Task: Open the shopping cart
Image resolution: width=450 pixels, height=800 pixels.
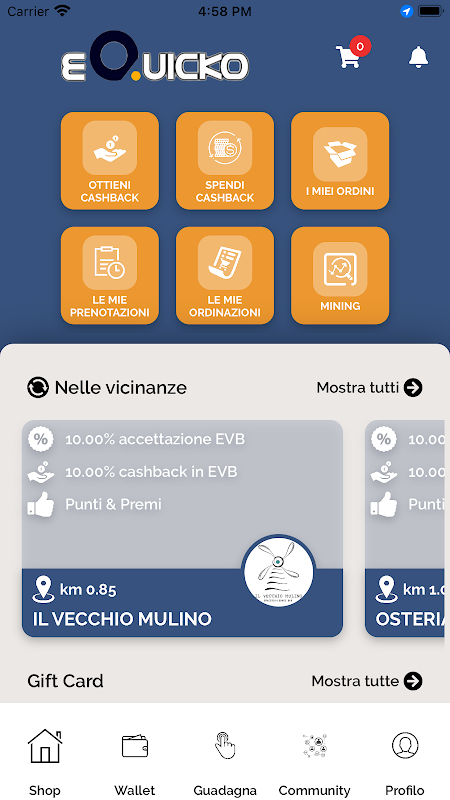Action: click(350, 55)
